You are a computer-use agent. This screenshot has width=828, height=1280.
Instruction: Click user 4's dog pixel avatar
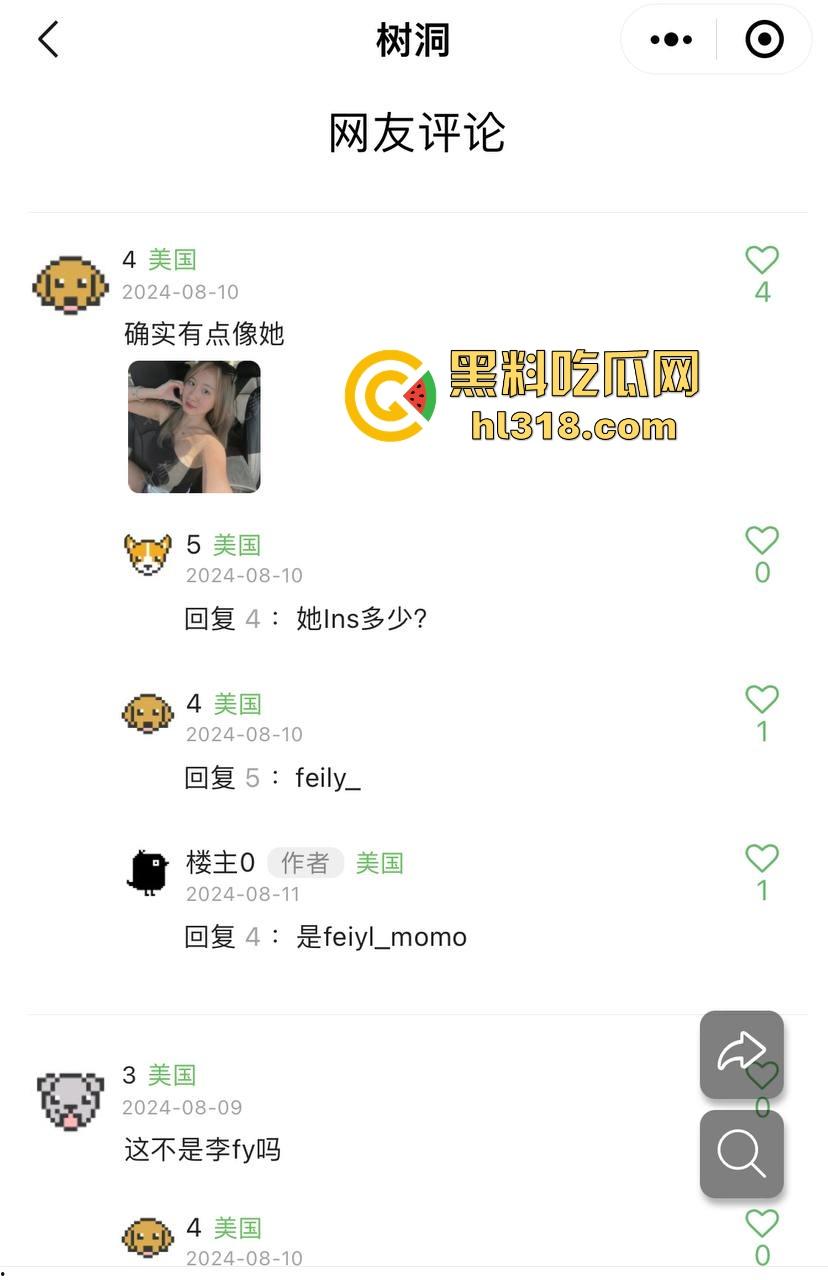(x=70, y=285)
